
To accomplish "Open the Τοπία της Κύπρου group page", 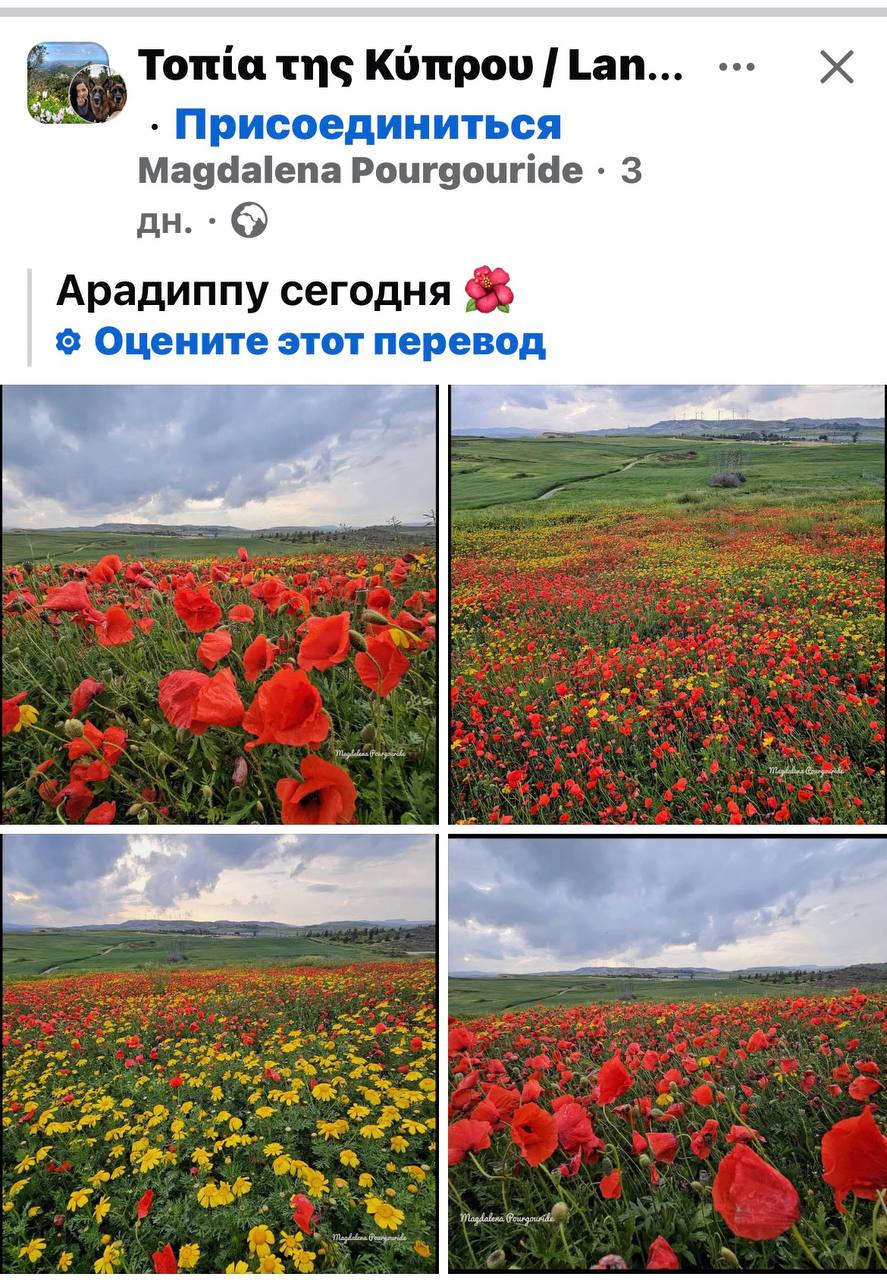I will pos(410,66).
